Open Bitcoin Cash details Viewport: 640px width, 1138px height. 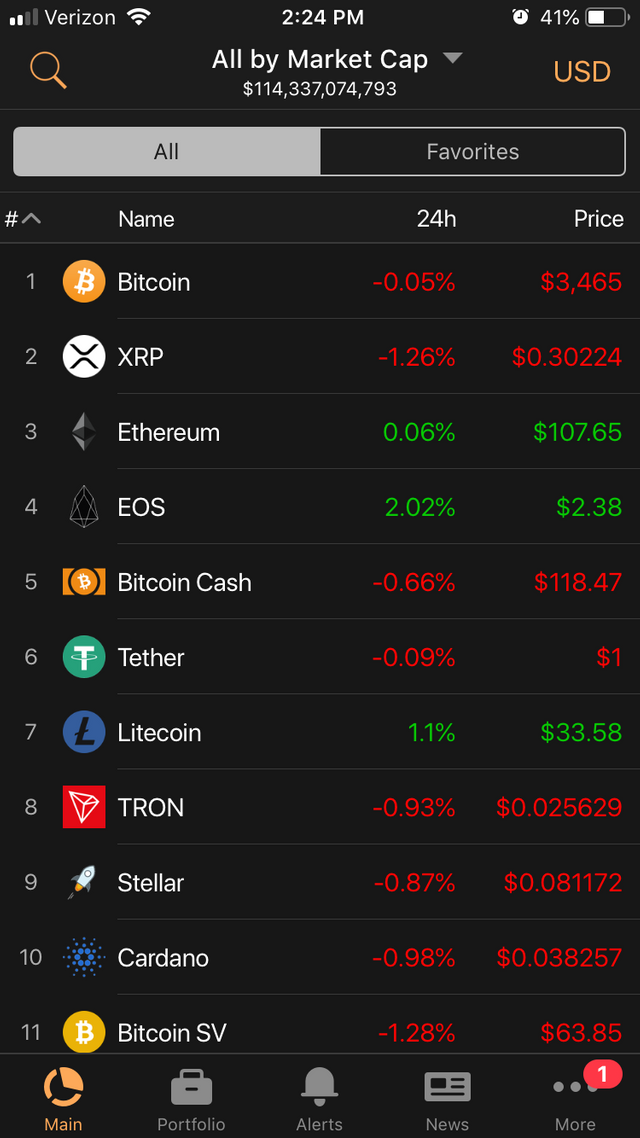[x=320, y=582]
